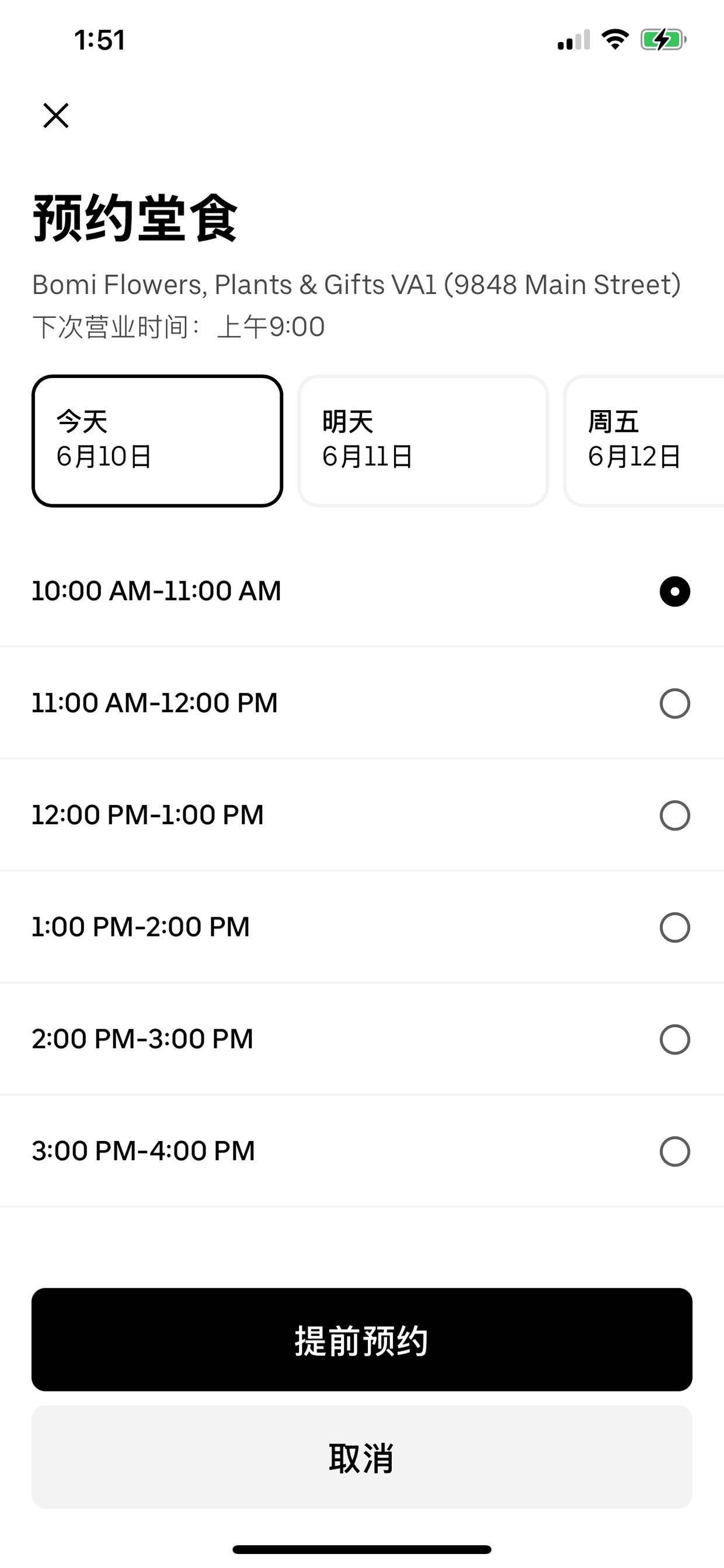The height and width of the screenshot is (1568, 724).
Task: Select the 今天 6月10日 date card
Action: 157,440
